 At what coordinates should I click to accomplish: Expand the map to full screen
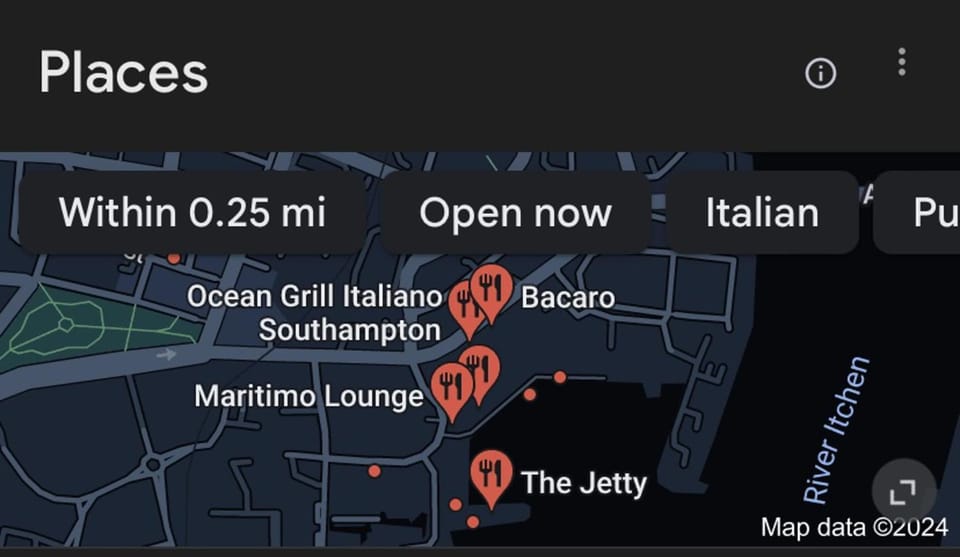pos(902,490)
